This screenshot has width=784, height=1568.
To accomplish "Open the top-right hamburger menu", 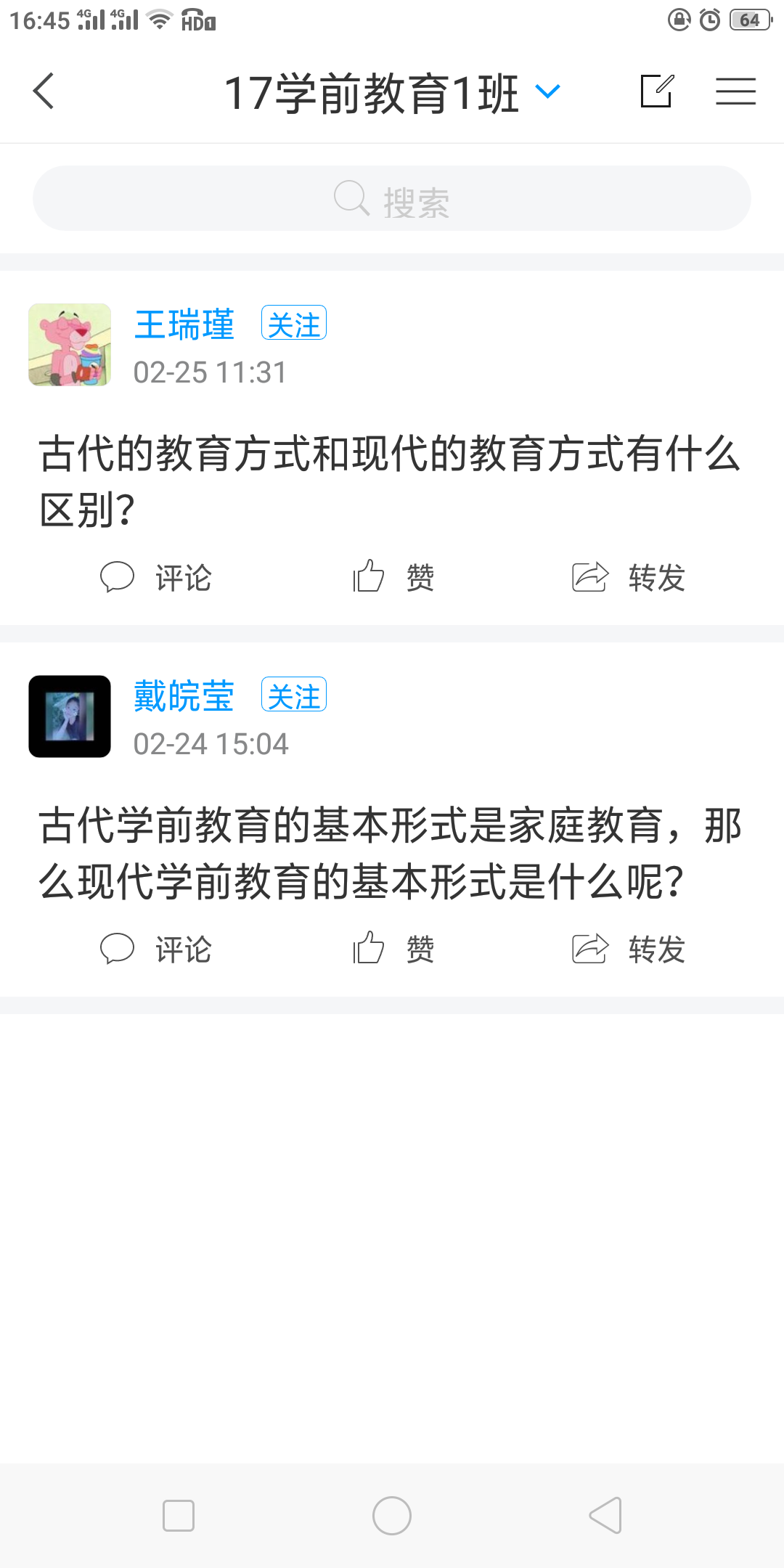I will click(735, 91).
